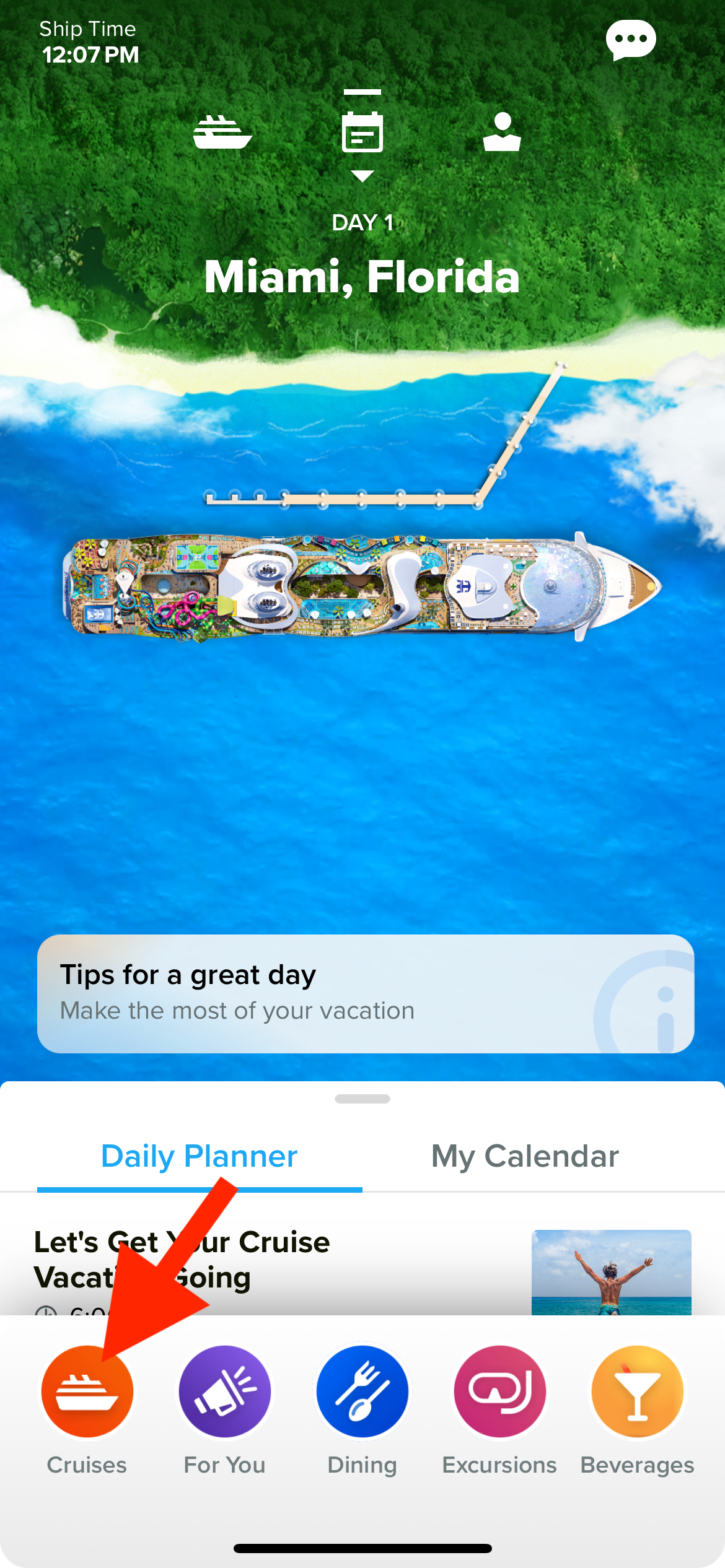Select the calendar day planner icon
Image resolution: width=725 pixels, height=1568 pixels.
(362, 131)
